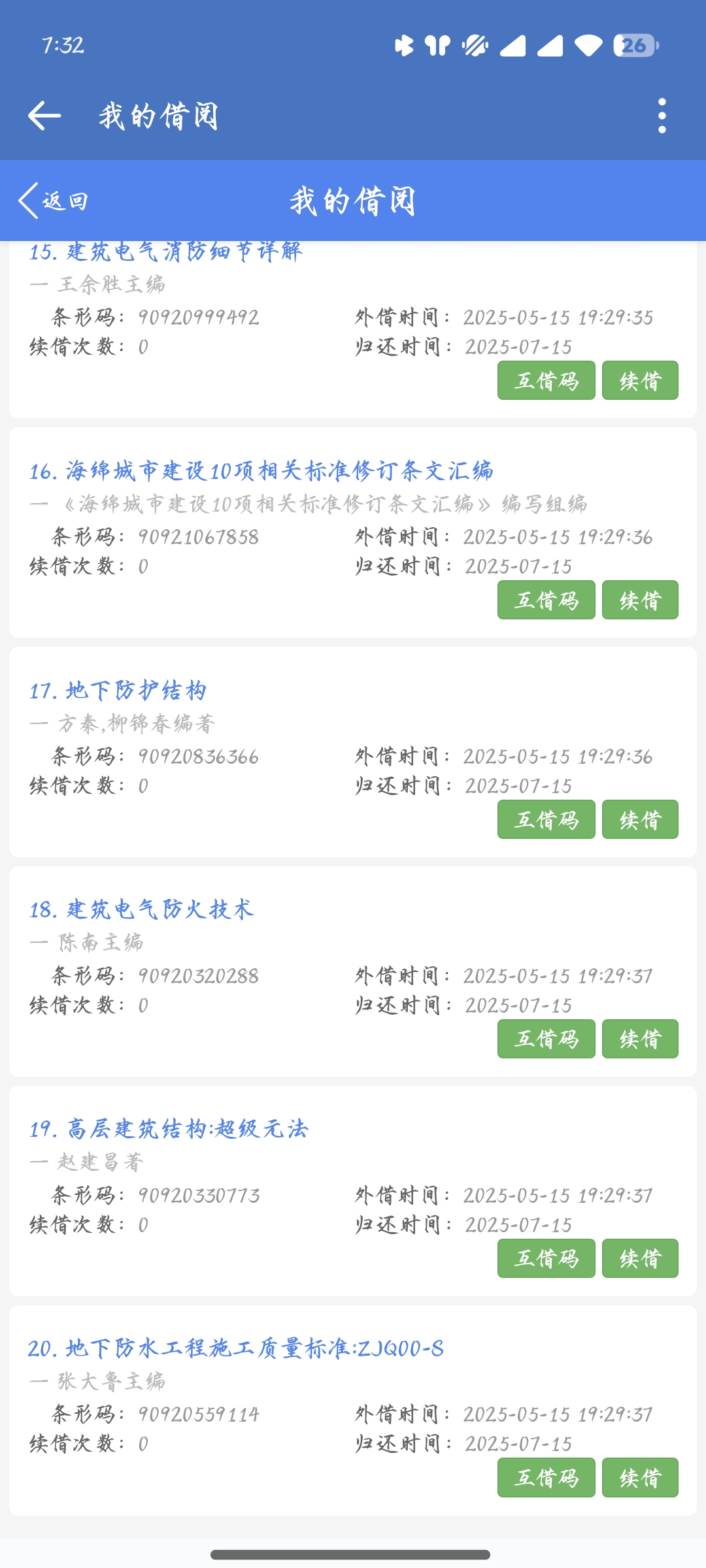Tap 互借码 for 建筑电气消防细节详解
This screenshot has width=706, height=1568.
point(546,380)
